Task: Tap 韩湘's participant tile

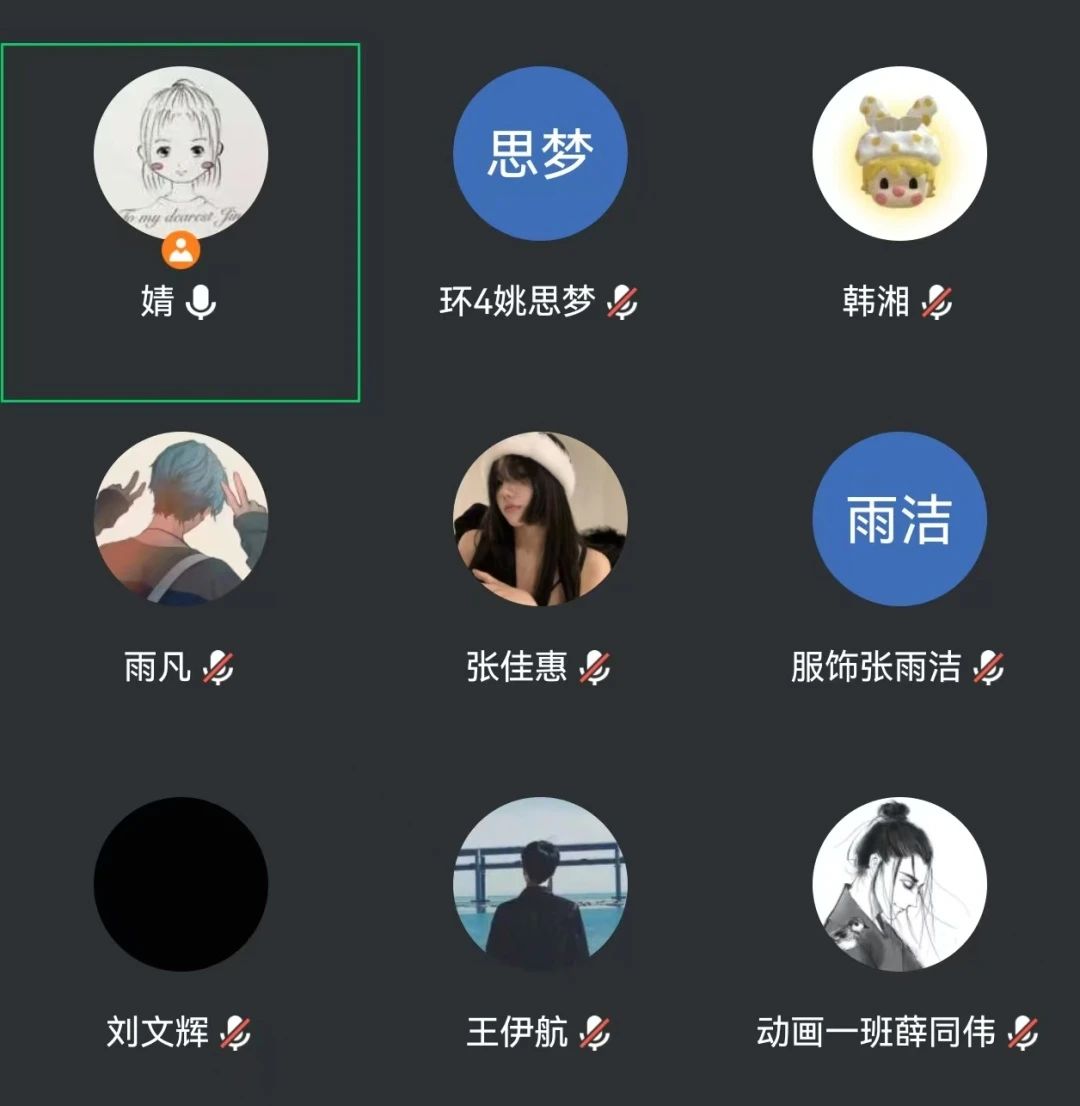Action: (899, 154)
